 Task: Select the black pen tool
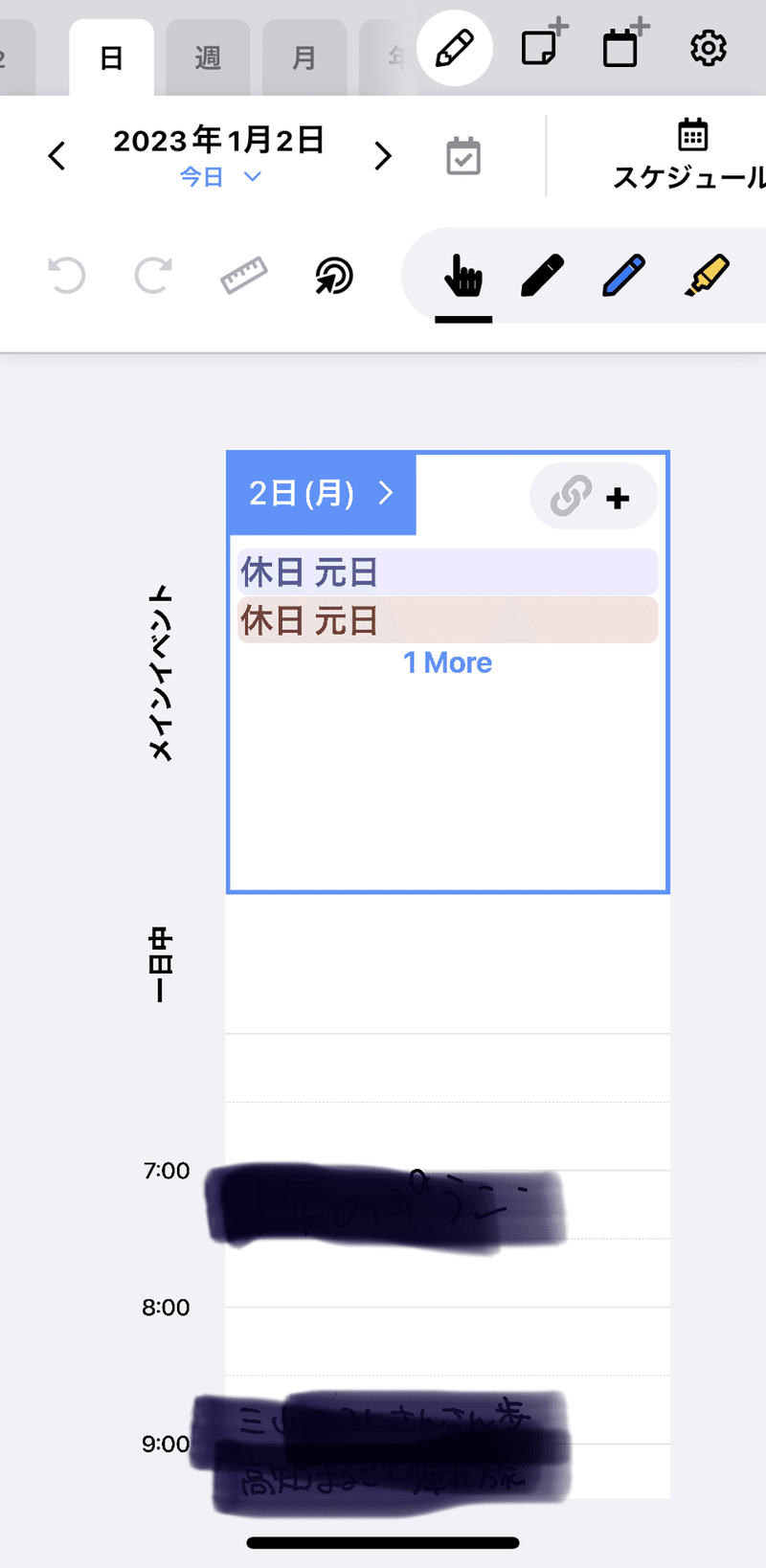point(543,276)
